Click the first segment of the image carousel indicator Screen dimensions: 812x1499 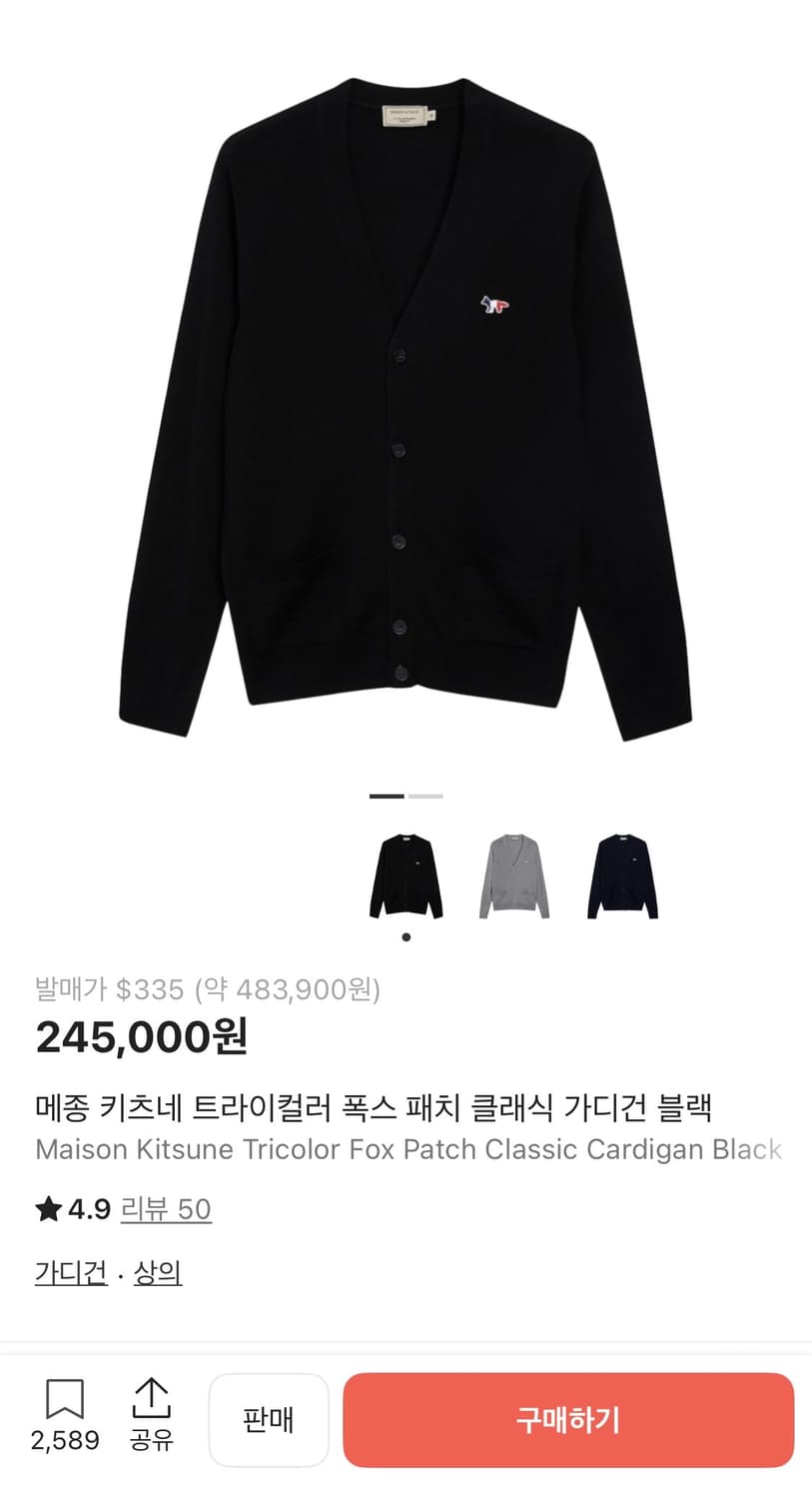tap(387, 795)
